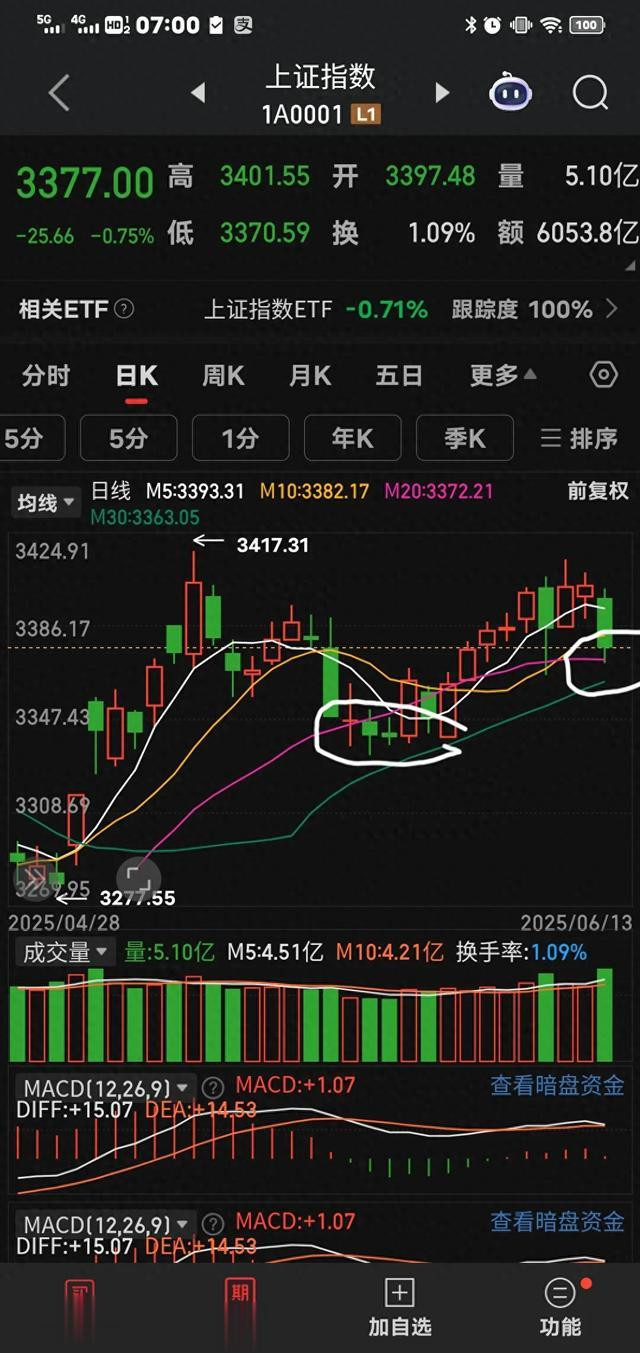640x1353 pixels.
Task: Switch to the next stock arrow
Action: pos(441,94)
